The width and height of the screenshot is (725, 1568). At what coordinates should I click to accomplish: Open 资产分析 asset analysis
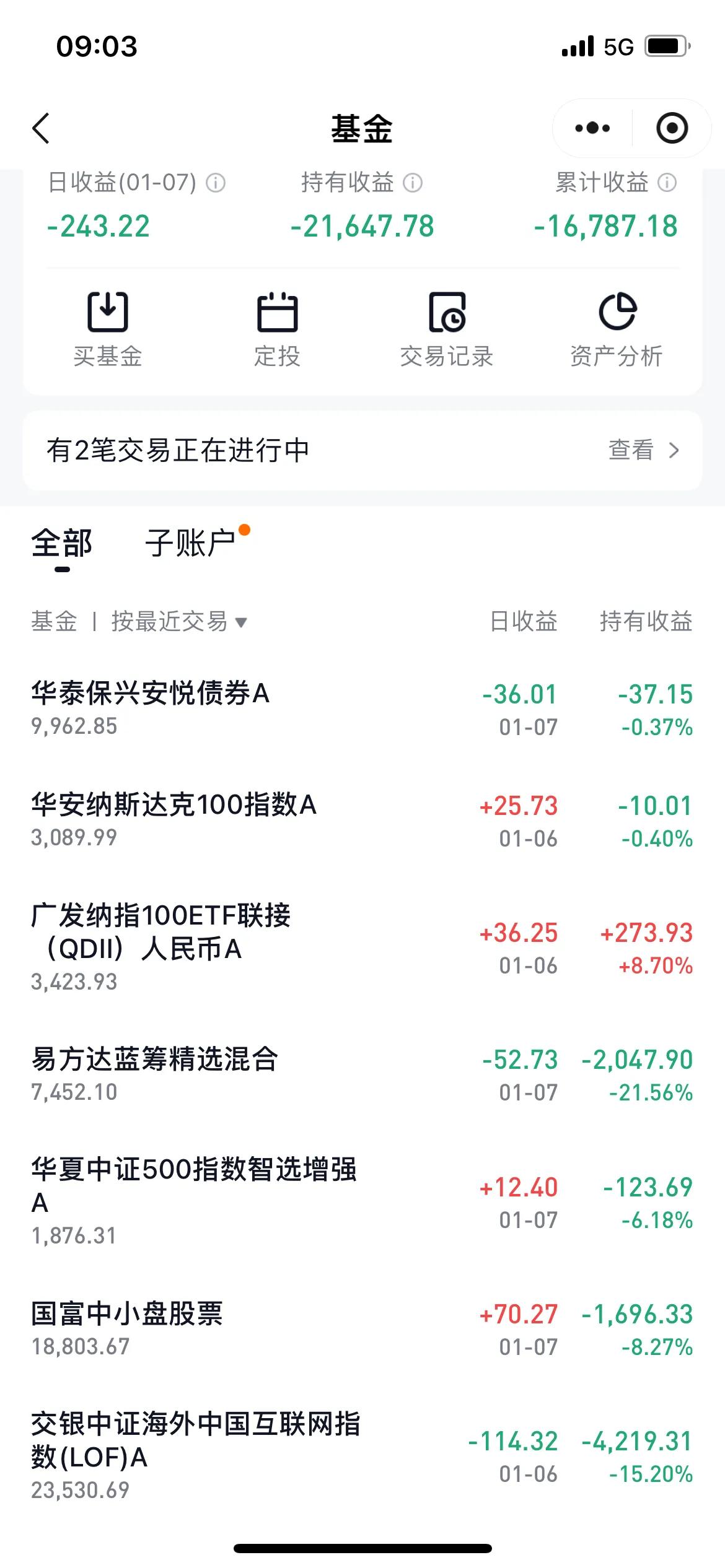click(x=617, y=329)
